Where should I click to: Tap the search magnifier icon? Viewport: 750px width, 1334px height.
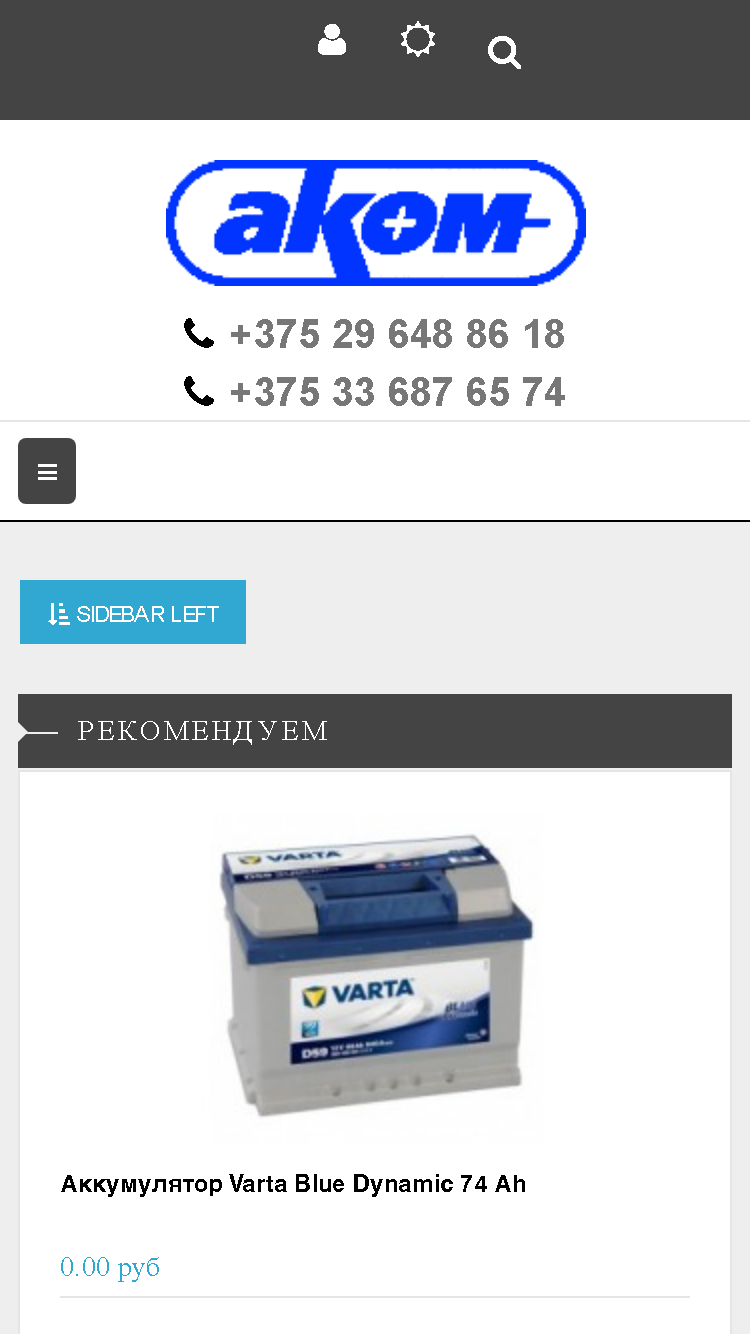[x=505, y=53]
